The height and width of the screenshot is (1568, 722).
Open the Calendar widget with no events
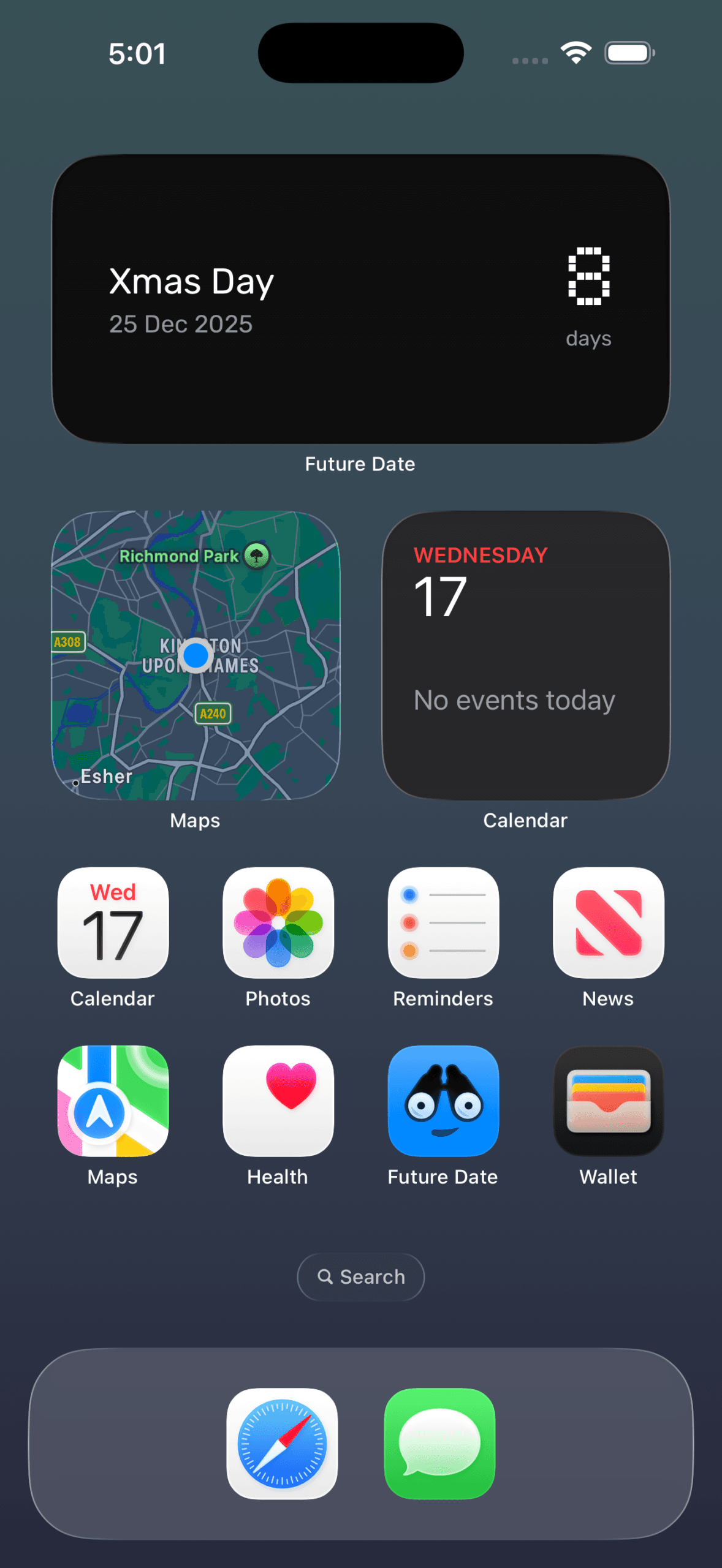(x=525, y=655)
